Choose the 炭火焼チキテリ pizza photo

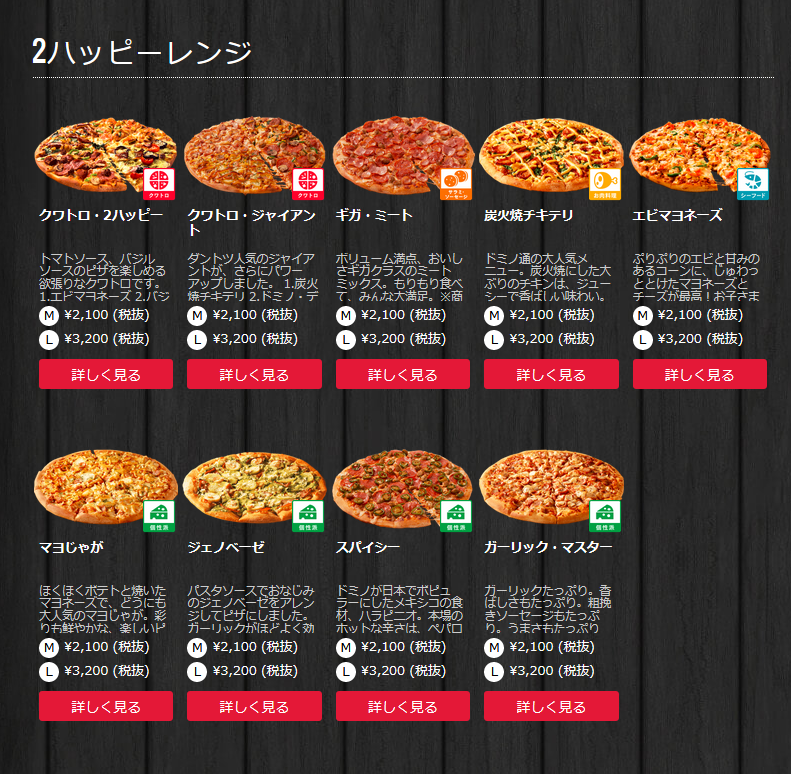point(545,156)
